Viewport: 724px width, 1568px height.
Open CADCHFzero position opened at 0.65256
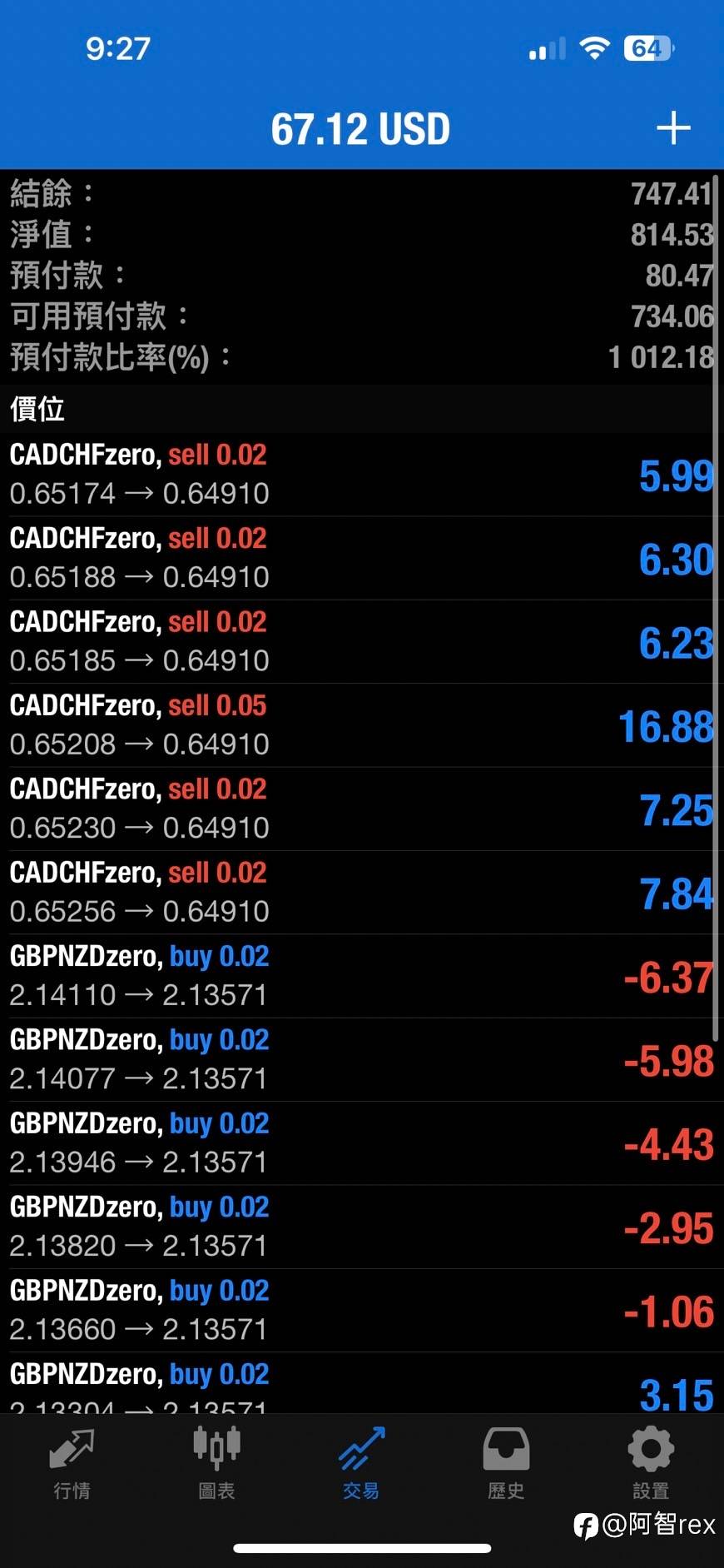[x=362, y=893]
